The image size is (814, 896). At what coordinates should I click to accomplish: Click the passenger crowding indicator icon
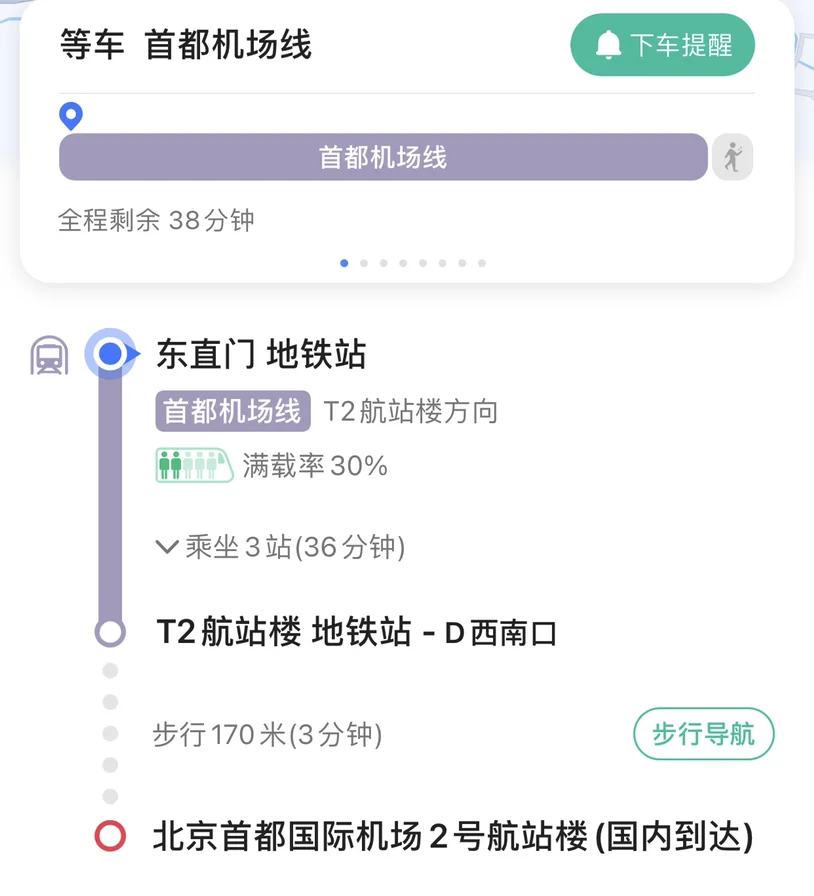(193, 464)
